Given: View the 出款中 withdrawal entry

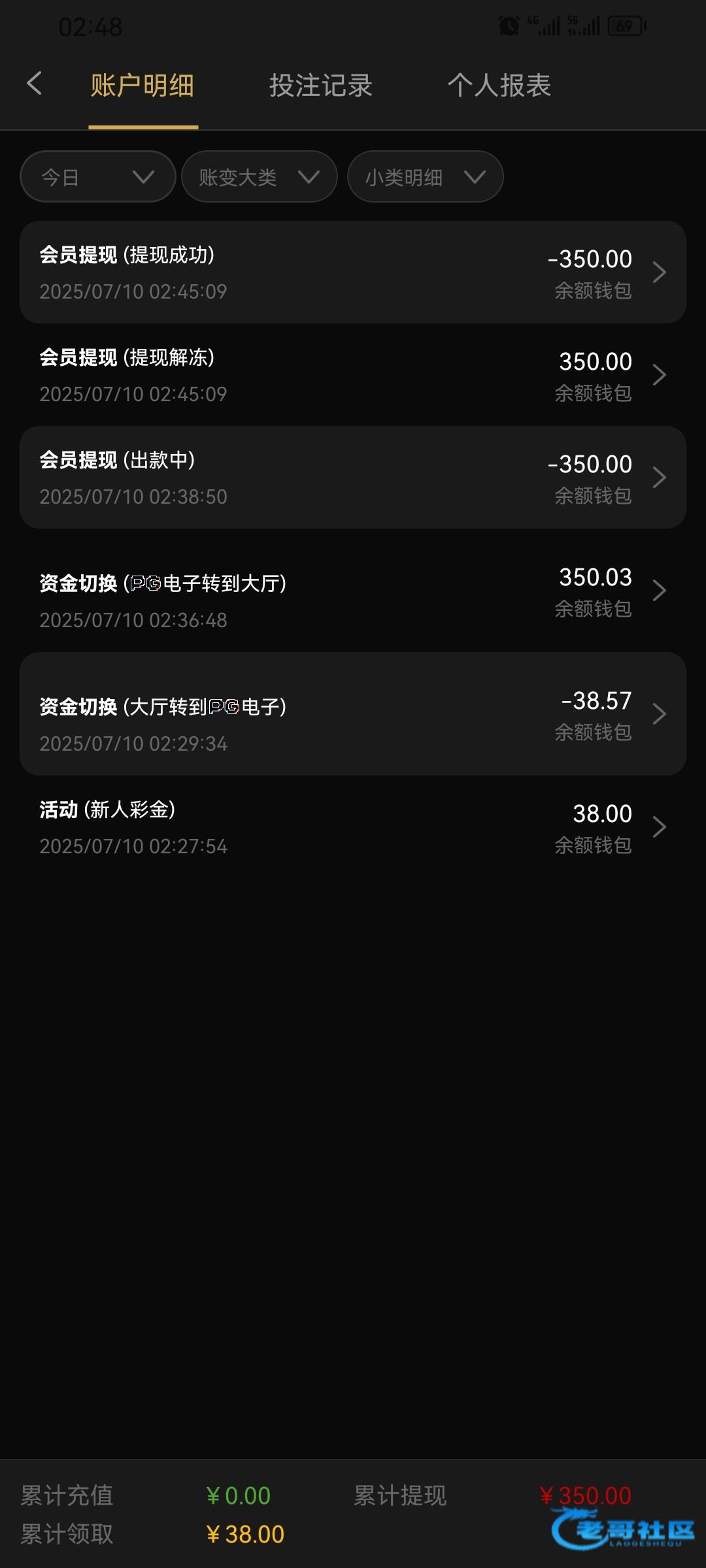Looking at the screenshot, I should point(353,478).
